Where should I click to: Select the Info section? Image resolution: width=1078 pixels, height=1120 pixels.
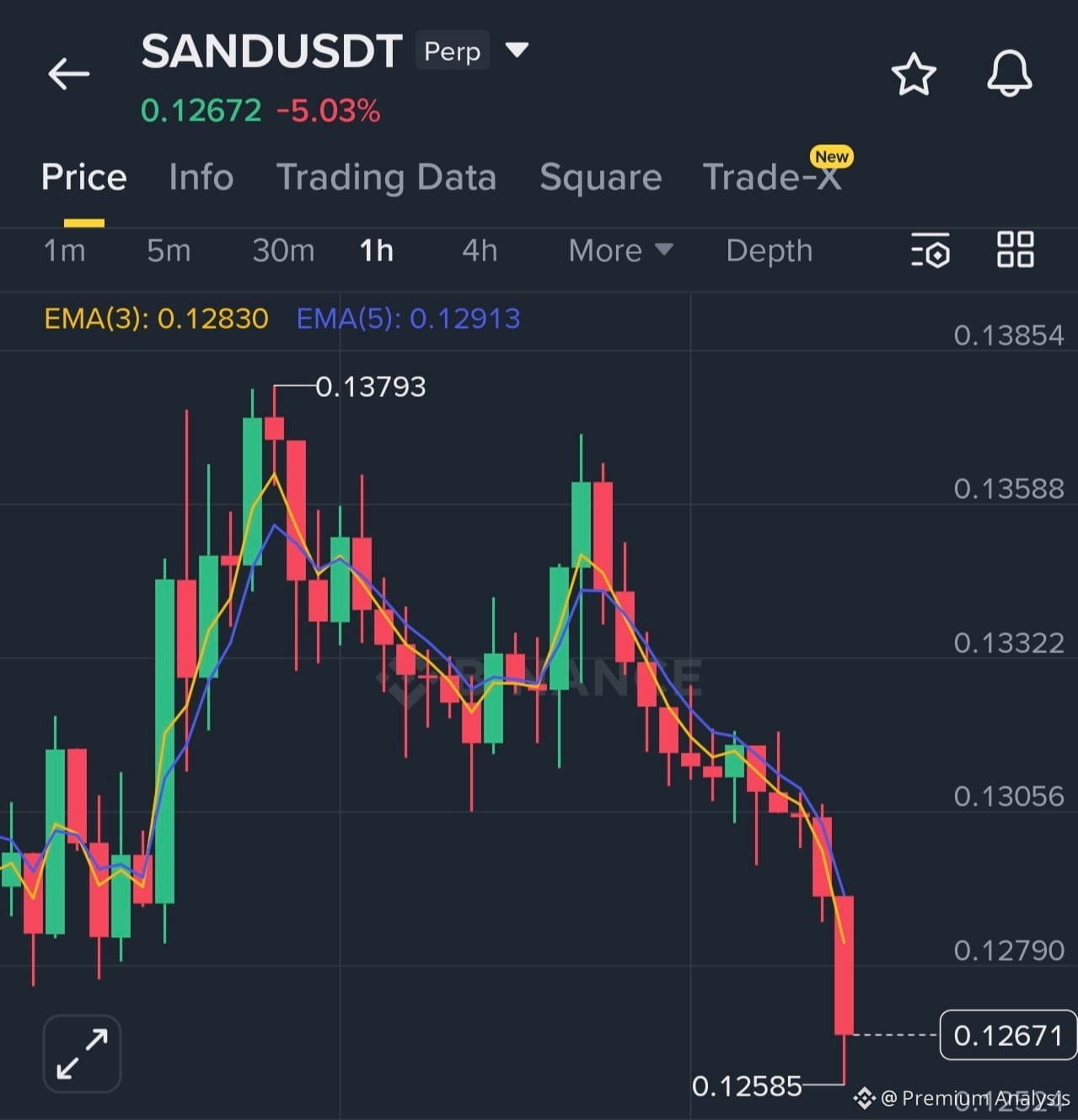tap(201, 177)
